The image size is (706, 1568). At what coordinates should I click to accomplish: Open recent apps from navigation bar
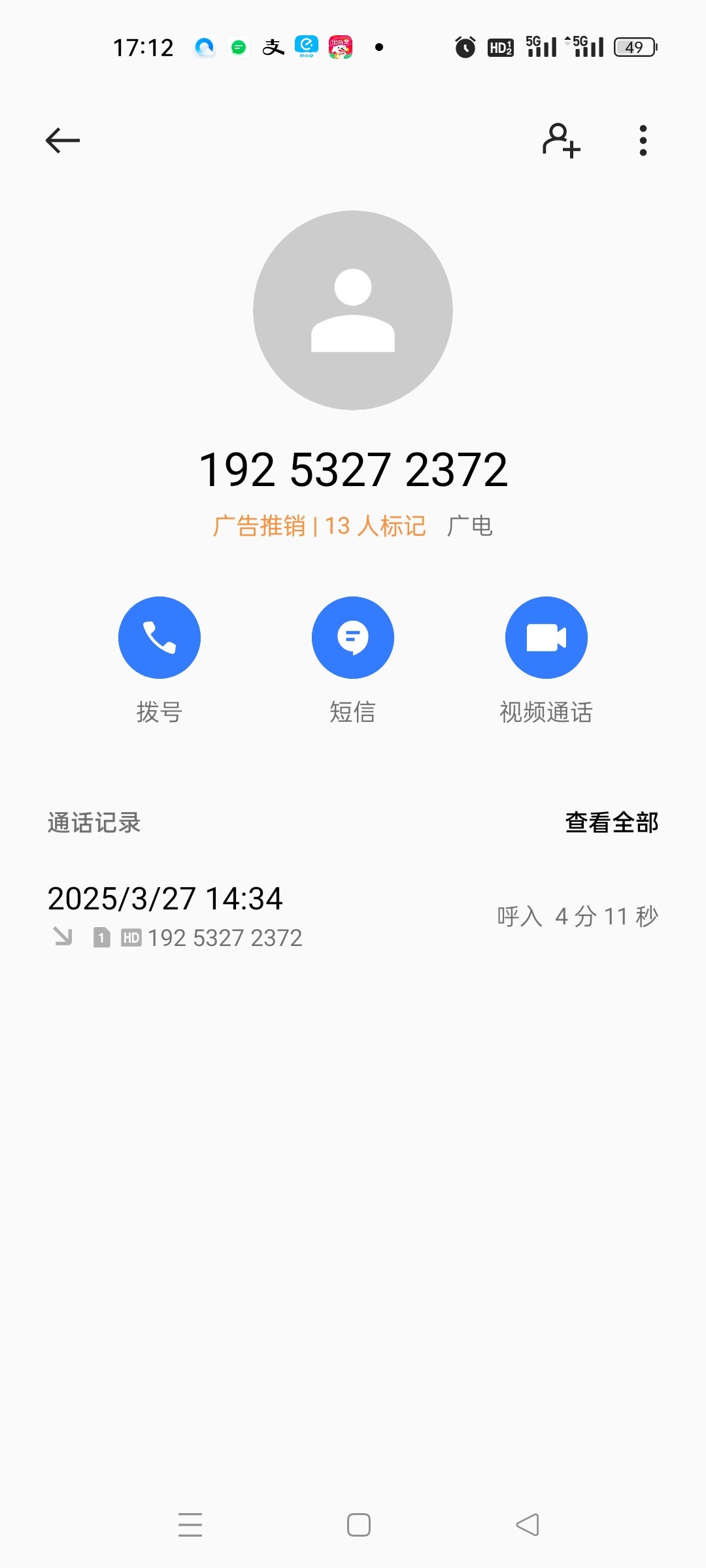190,1525
